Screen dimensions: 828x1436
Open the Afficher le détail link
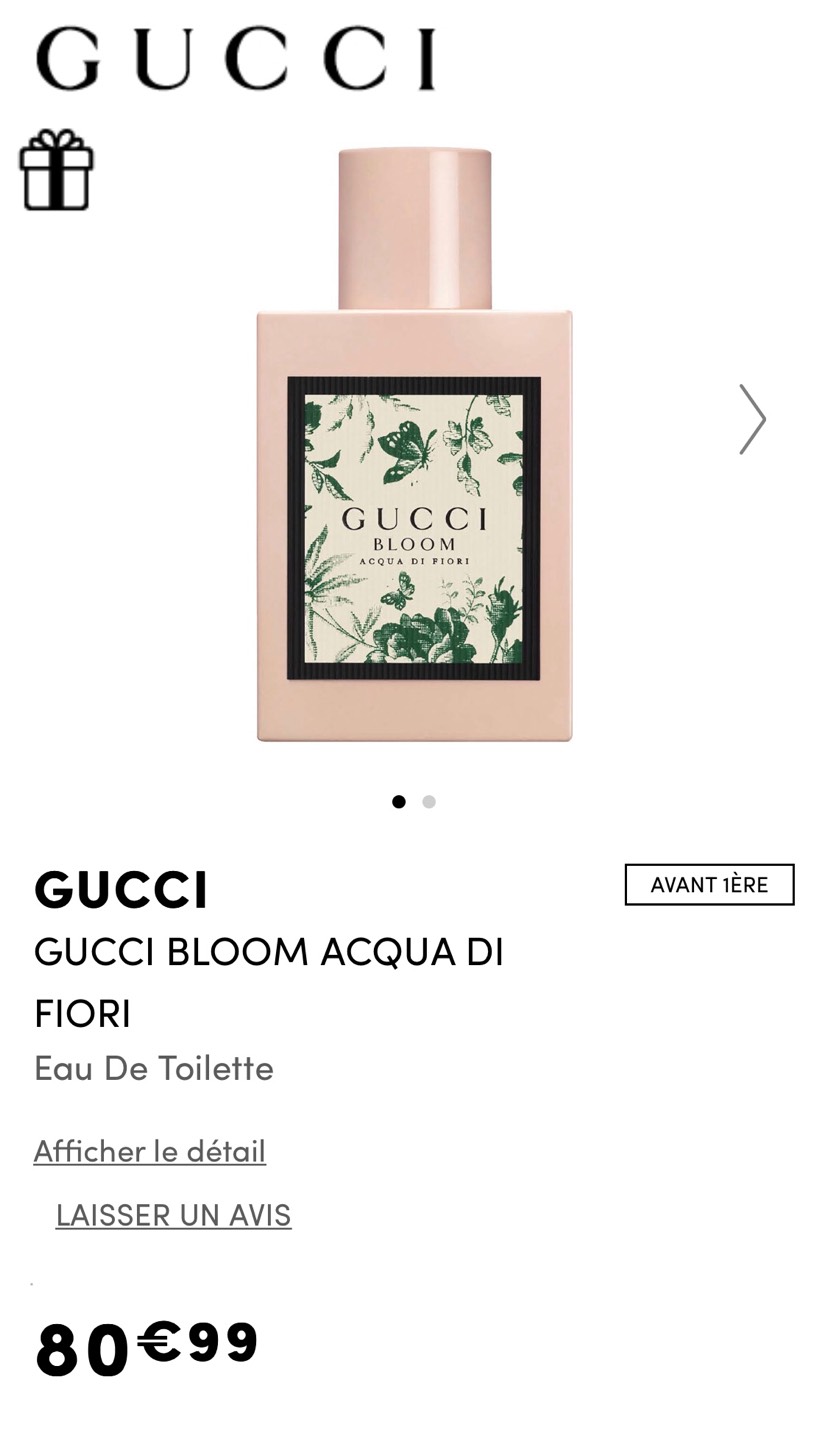tap(150, 1151)
